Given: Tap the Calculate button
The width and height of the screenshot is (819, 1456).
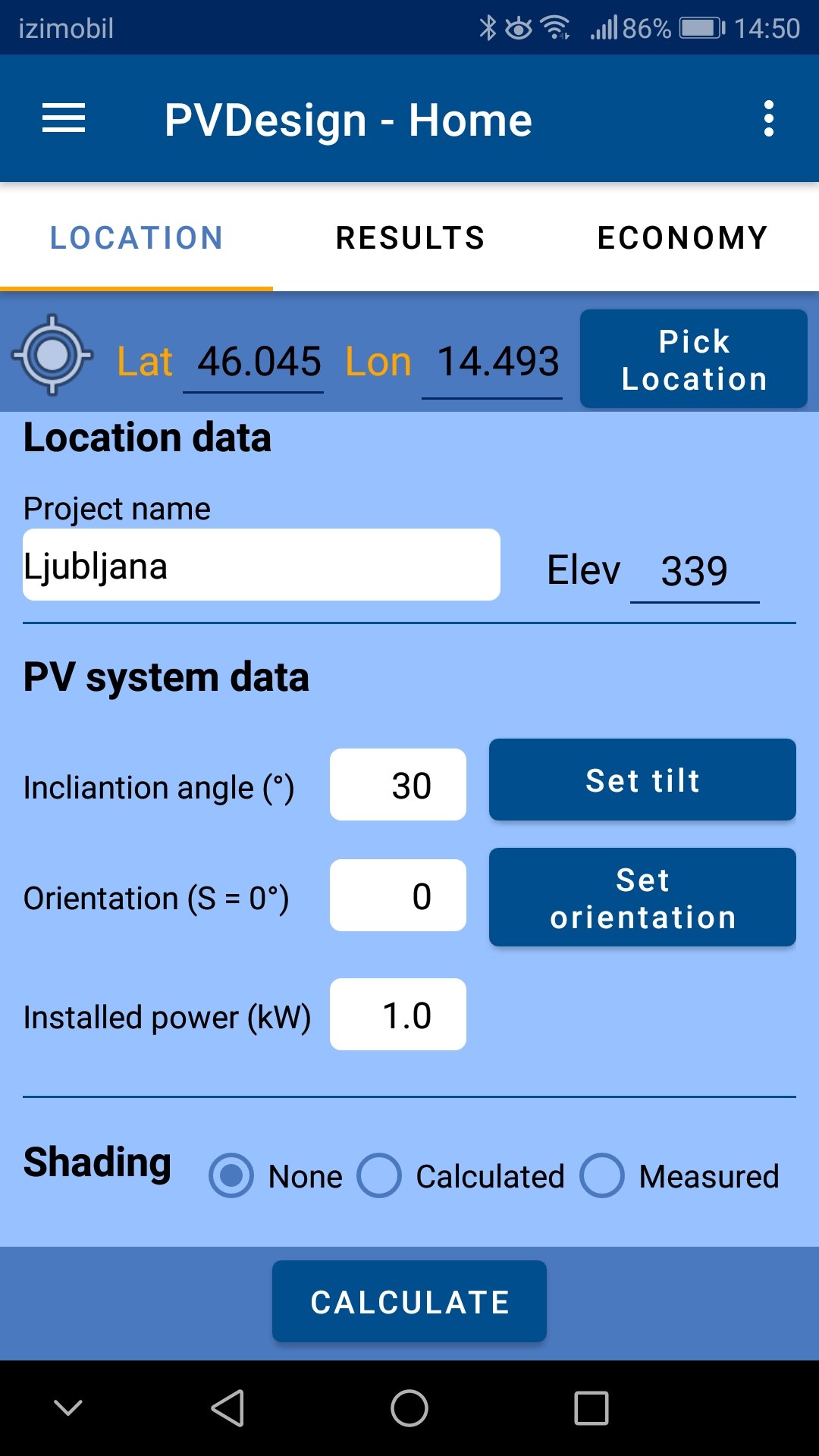Looking at the screenshot, I should coord(409,1301).
